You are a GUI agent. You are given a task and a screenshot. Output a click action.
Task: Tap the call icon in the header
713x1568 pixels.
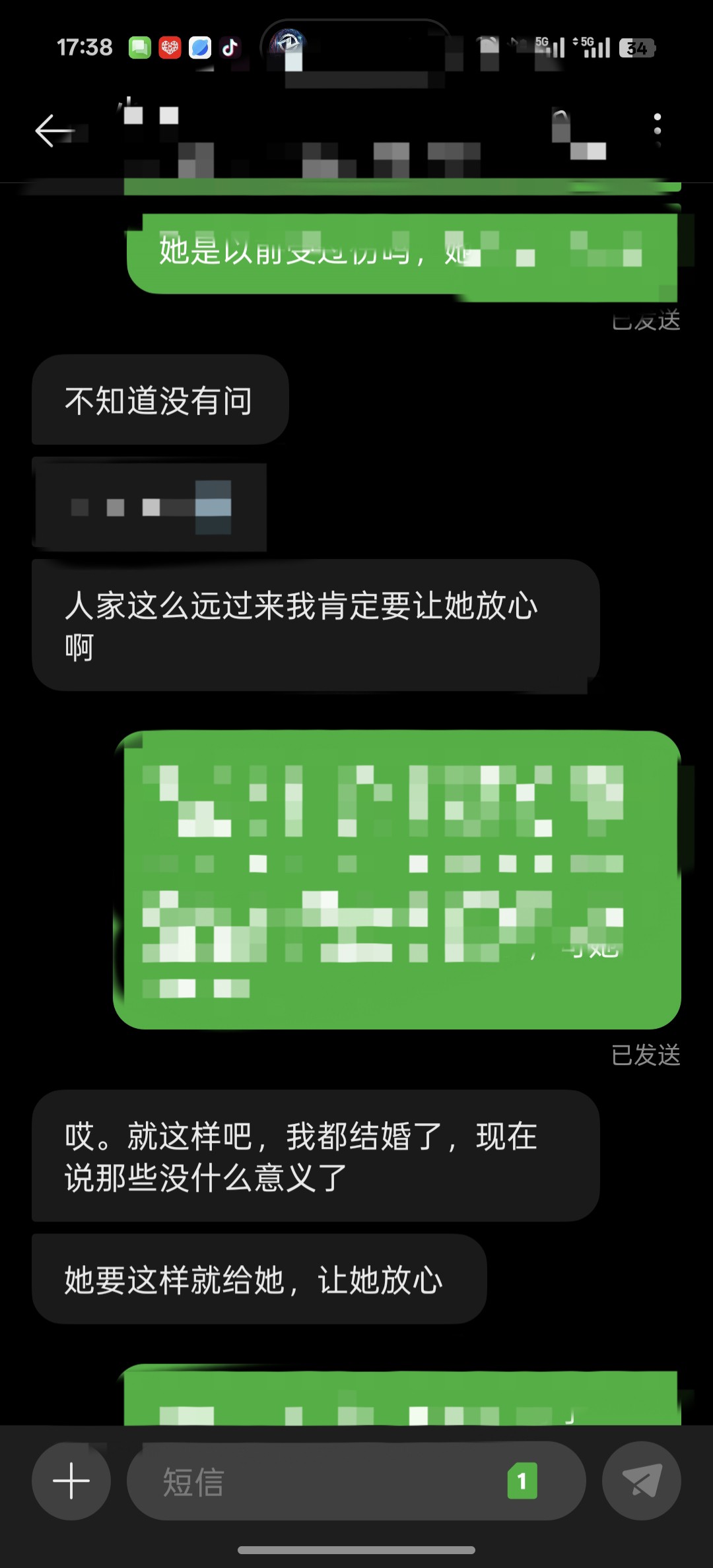(578, 134)
